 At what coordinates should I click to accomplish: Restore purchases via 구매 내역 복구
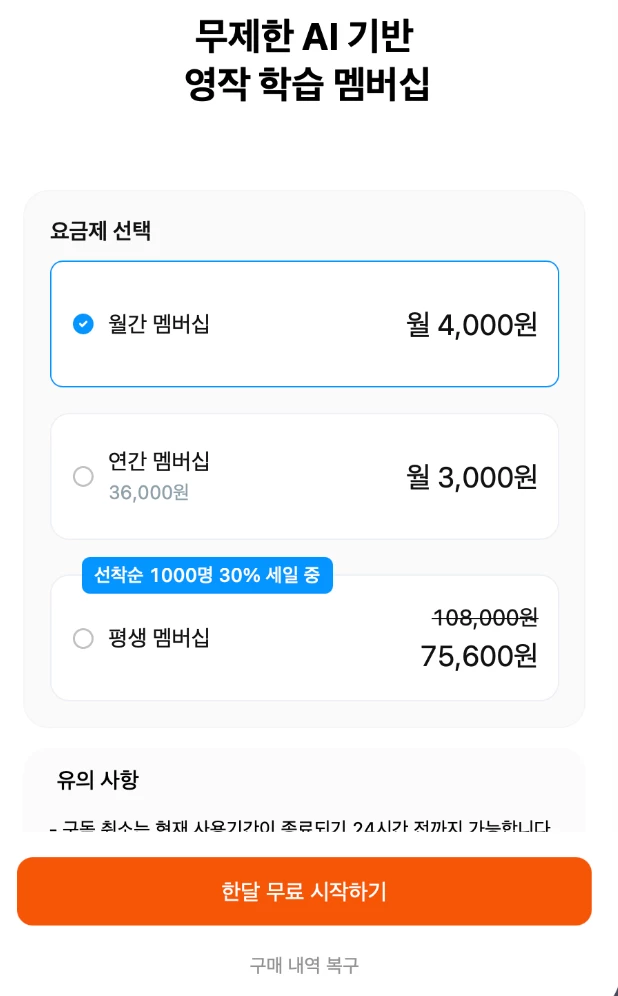tap(304, 965)
